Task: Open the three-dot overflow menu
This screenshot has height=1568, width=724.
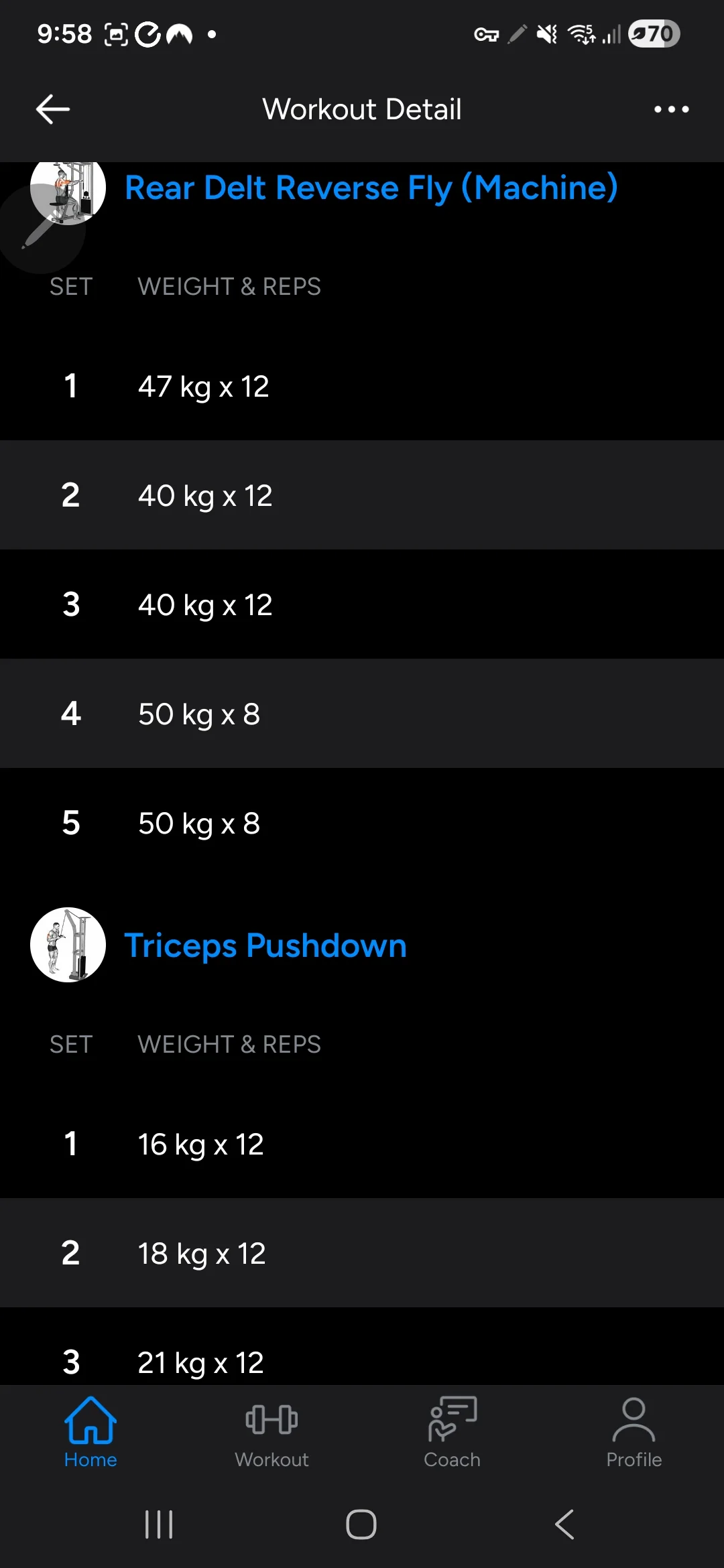Action: [x=671, y=109]
